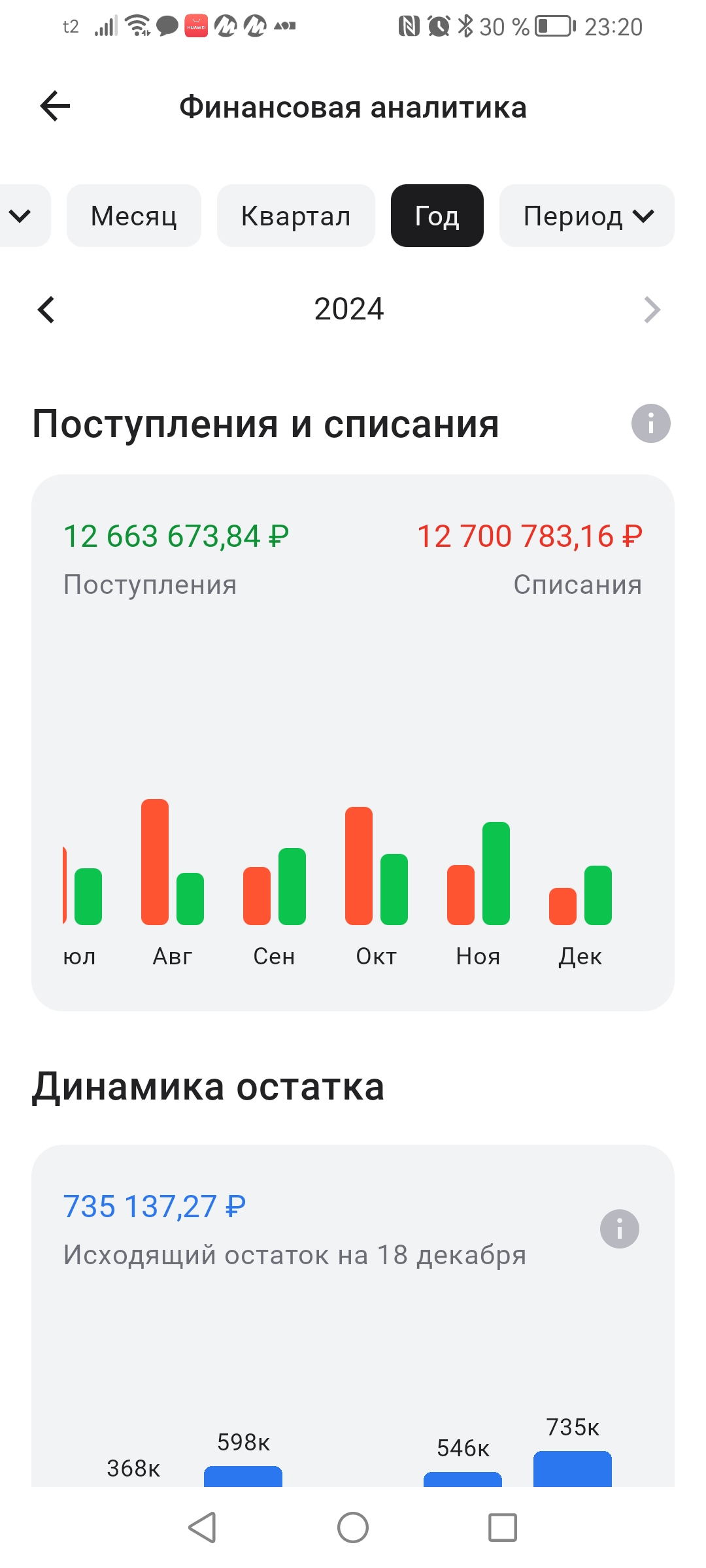
Task: Tap the back arrow to exit Финансовая аналитика
Action: pos(55,106)
